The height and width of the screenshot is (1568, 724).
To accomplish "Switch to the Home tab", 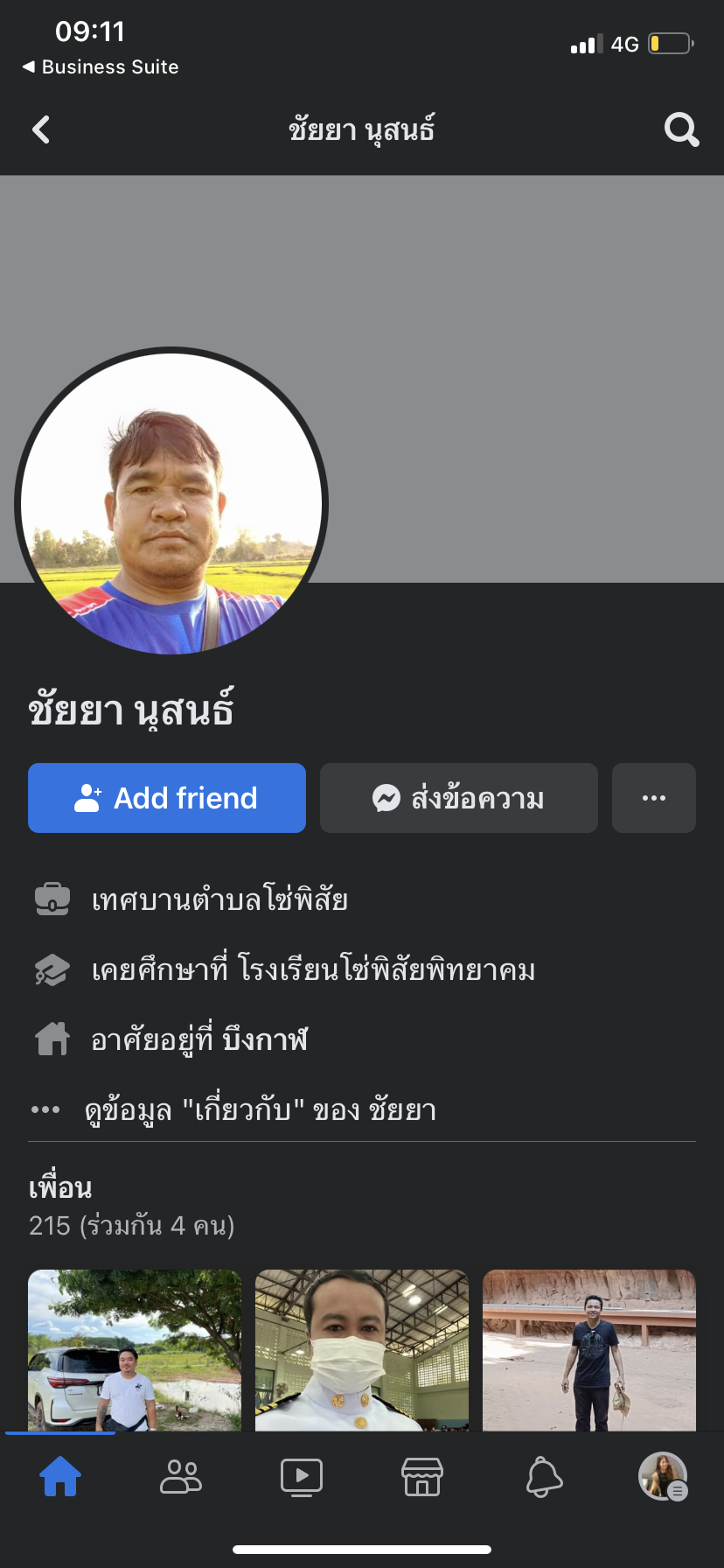I will (x=60, y=1477).
